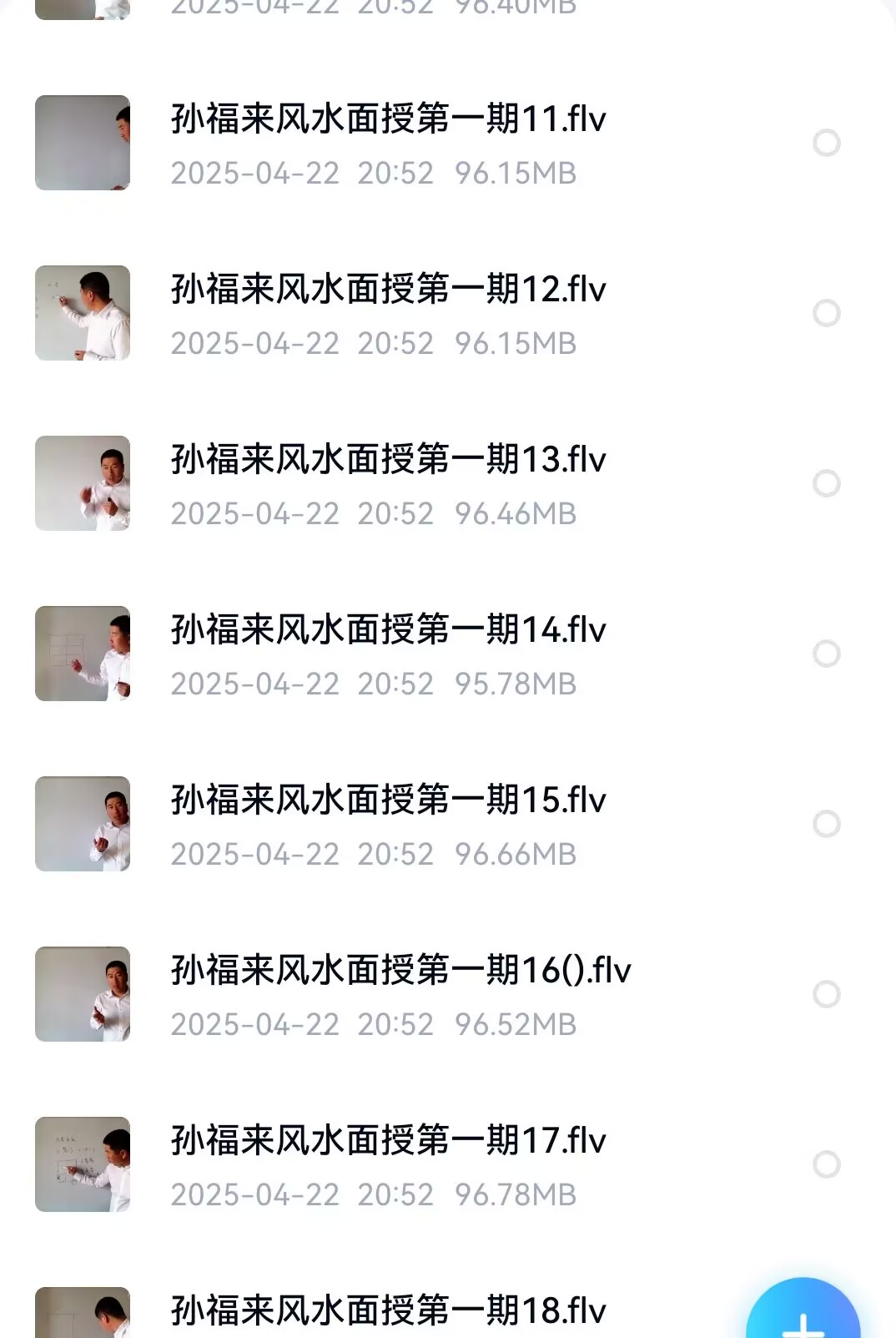Open the video thumbnail for 第一期12.flv
Viewport: 896px width, 1338px height.
83,312
